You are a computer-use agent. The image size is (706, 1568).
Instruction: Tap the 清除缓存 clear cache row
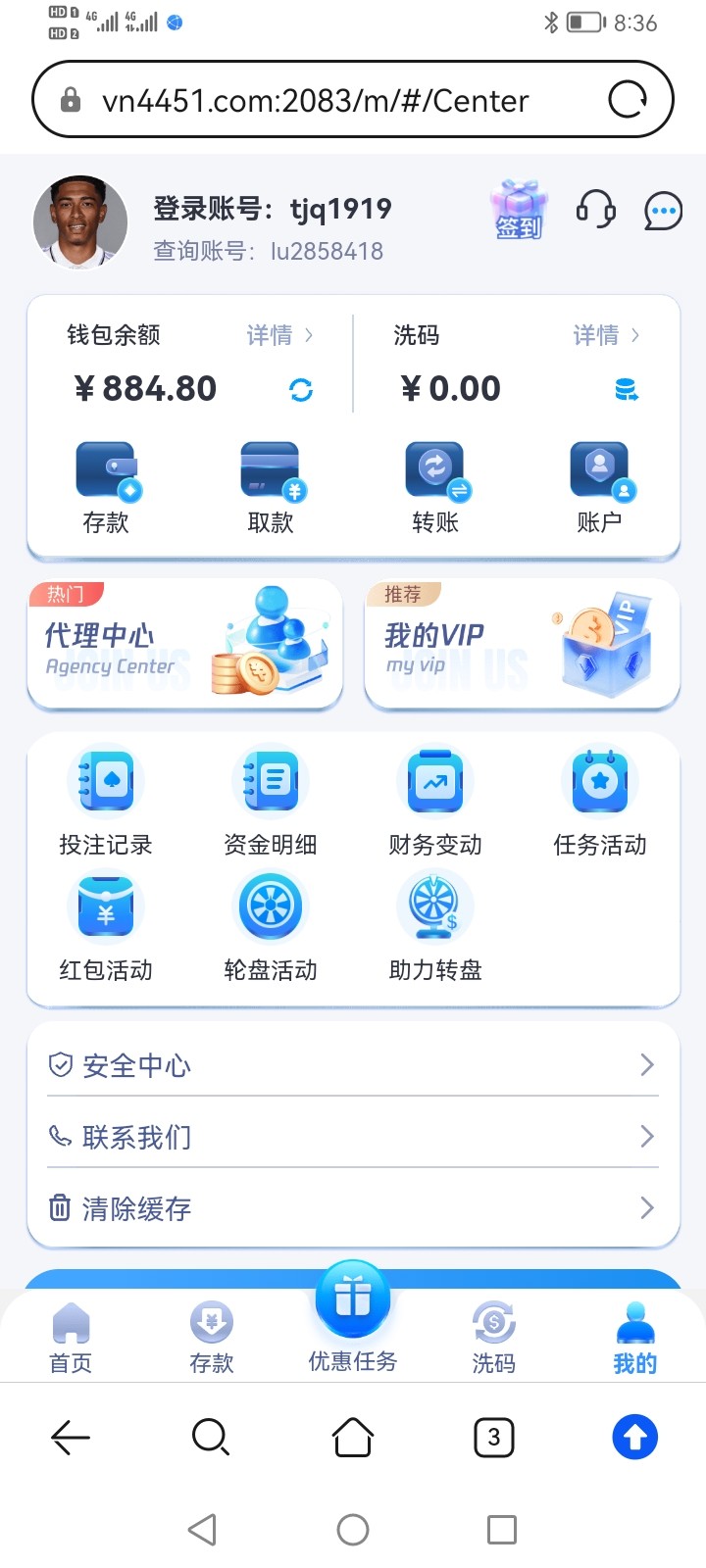pos(353,1208)
